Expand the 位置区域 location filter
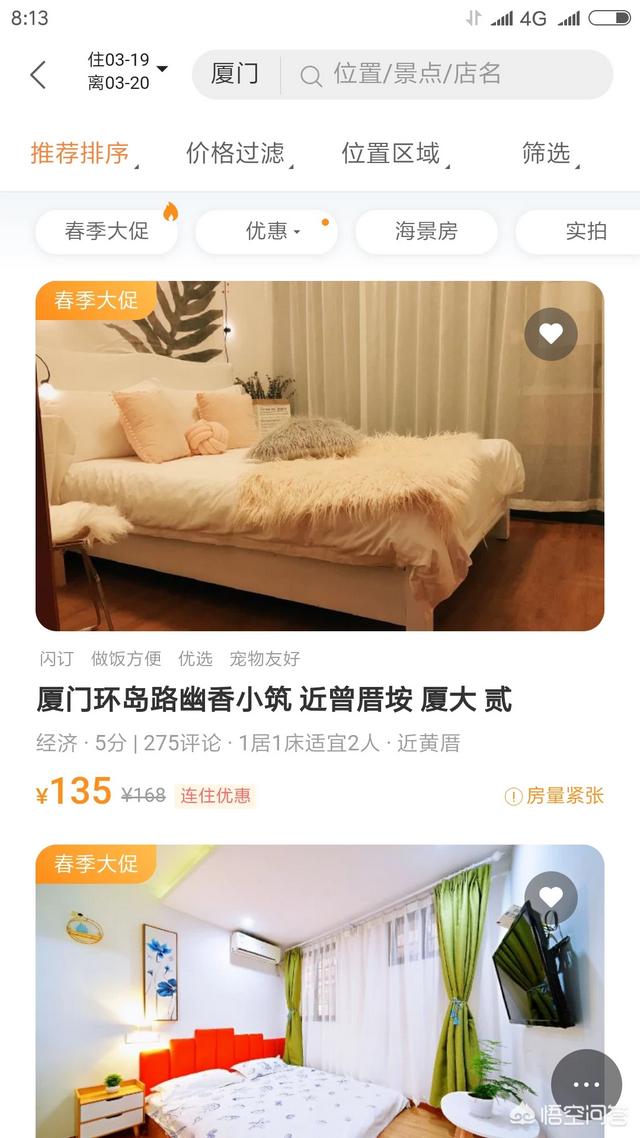 tap(393, 153)
